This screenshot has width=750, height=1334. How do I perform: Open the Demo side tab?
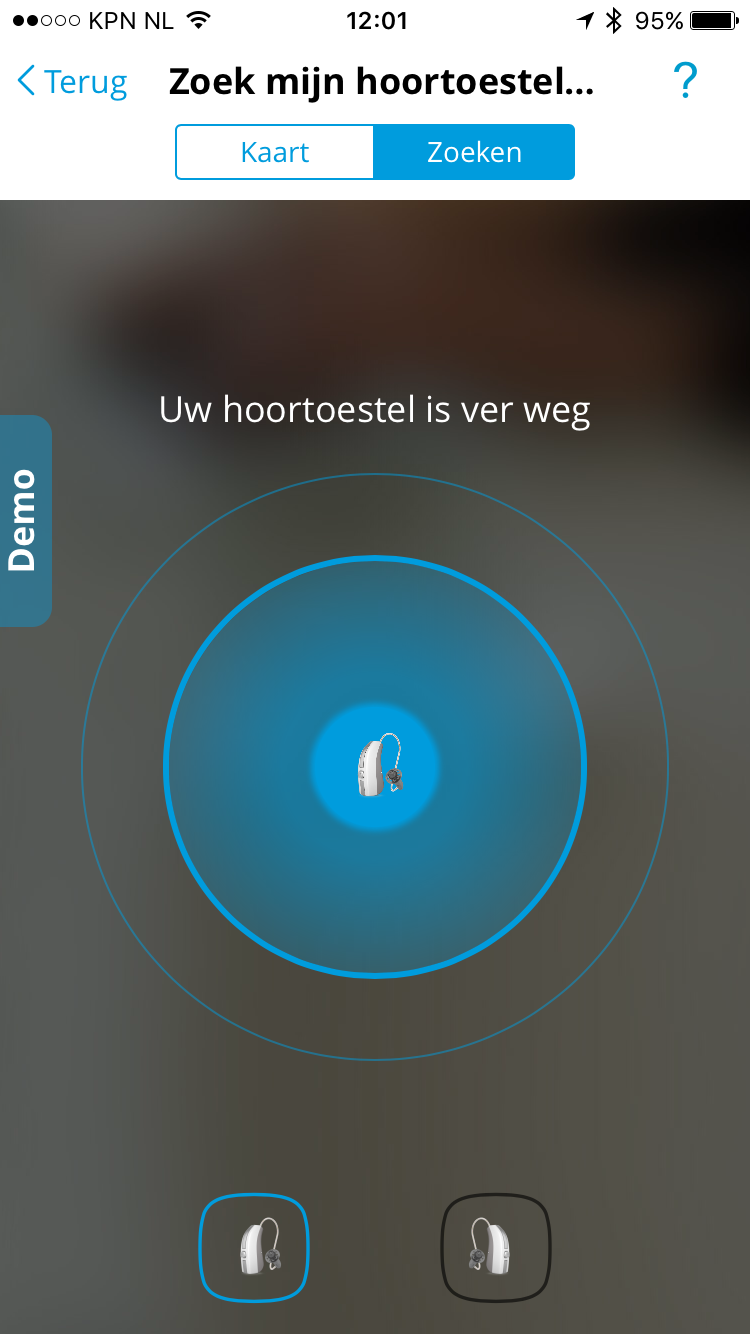pos(24,521)
